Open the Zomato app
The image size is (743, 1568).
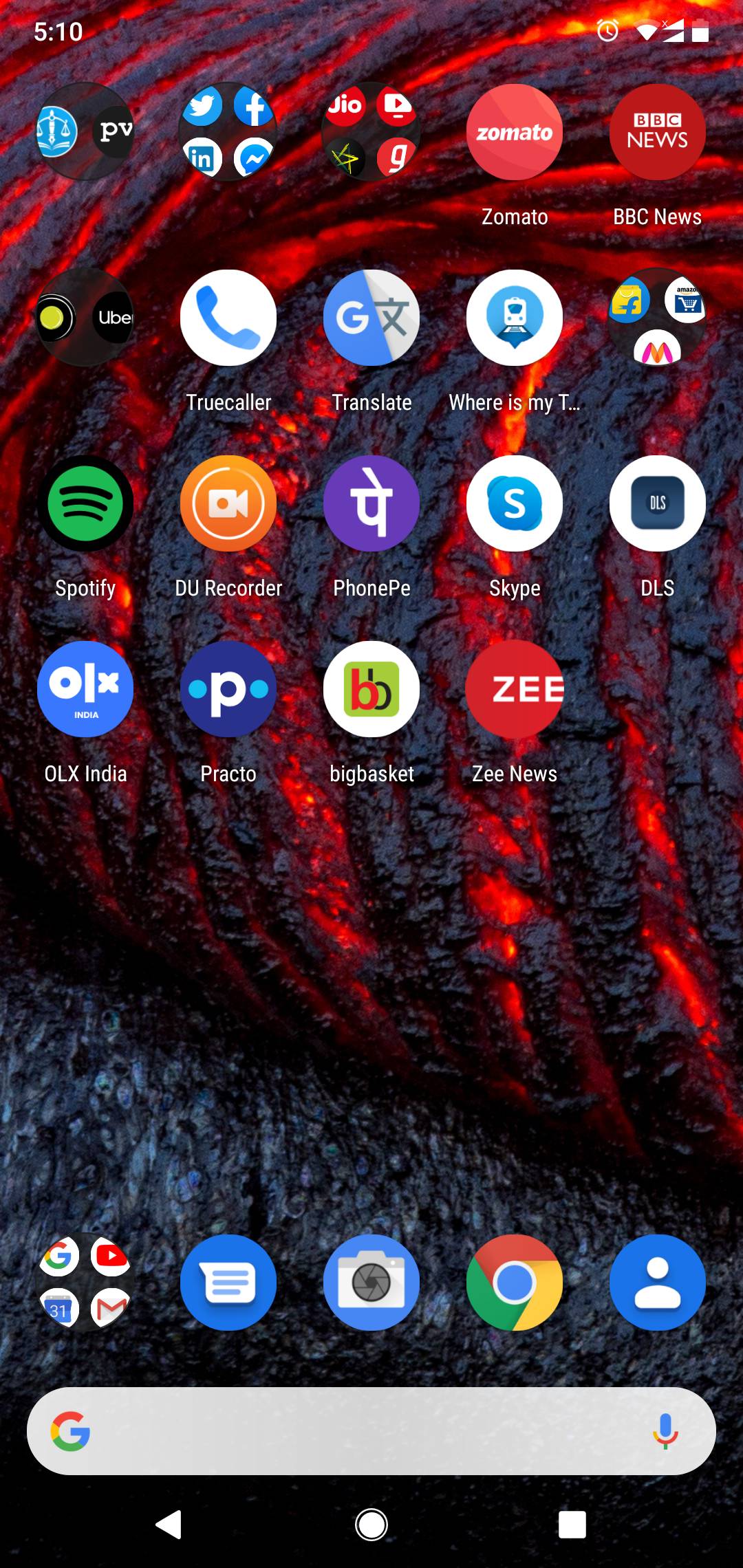514,133
